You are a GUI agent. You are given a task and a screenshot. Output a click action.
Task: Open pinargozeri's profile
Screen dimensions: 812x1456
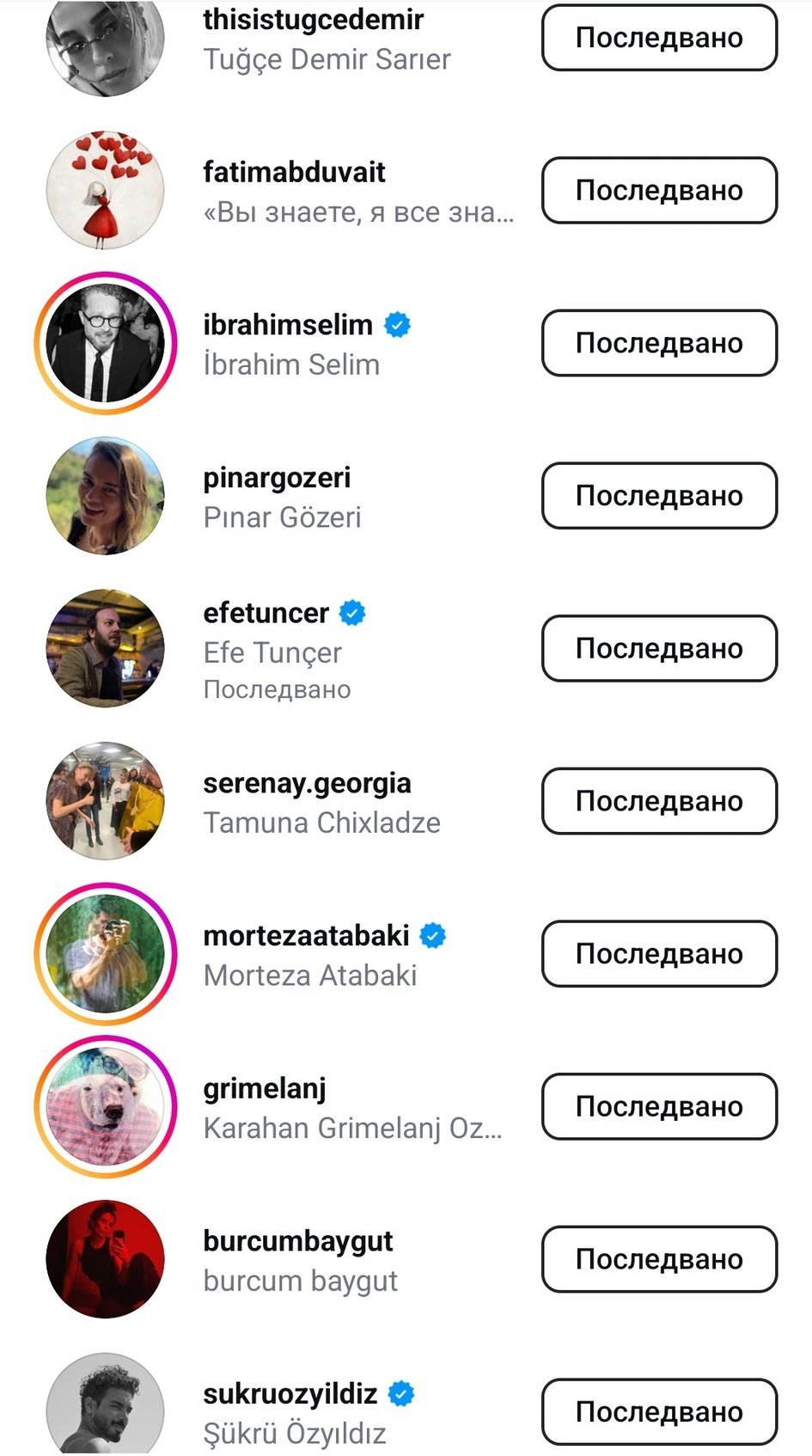[x=277, y=478]
